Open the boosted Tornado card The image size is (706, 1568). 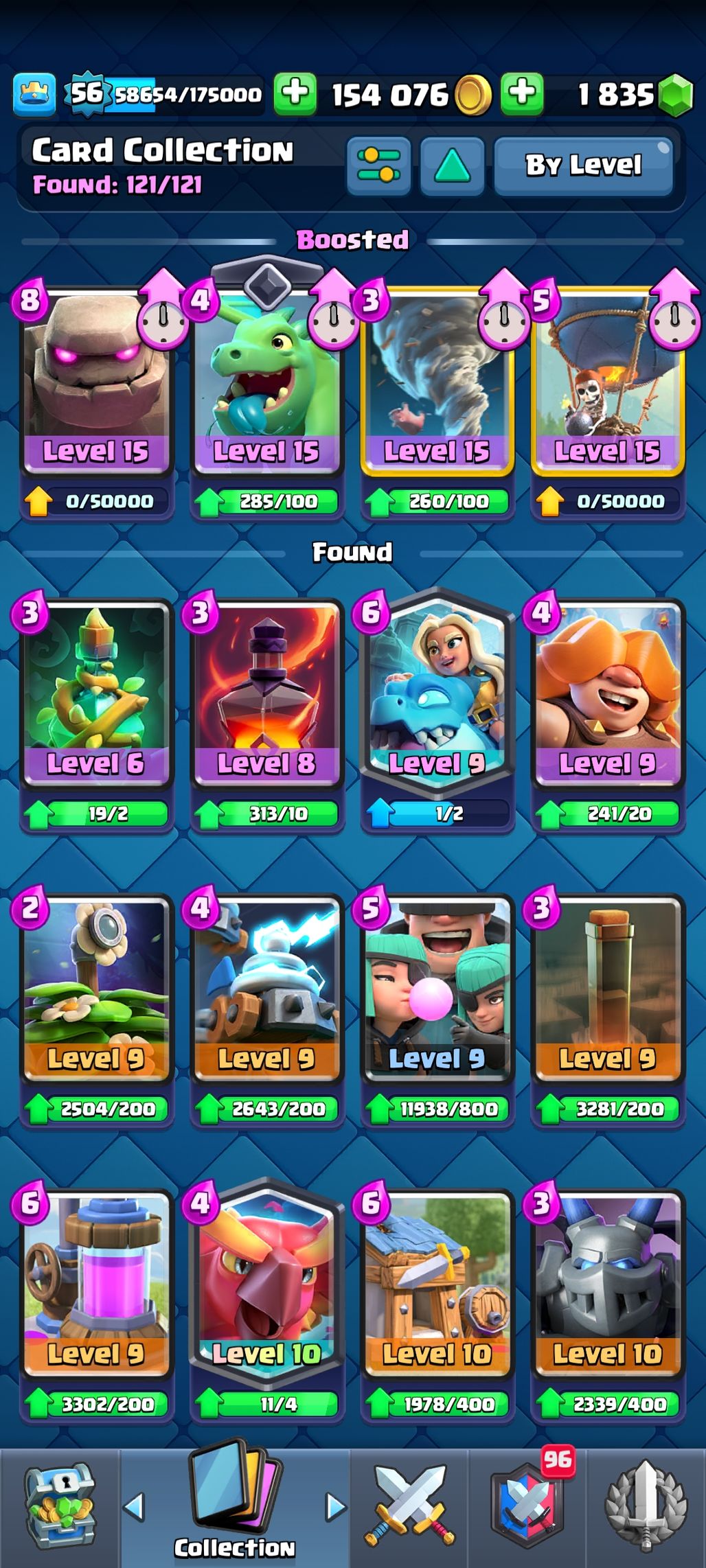pos(437,384)
